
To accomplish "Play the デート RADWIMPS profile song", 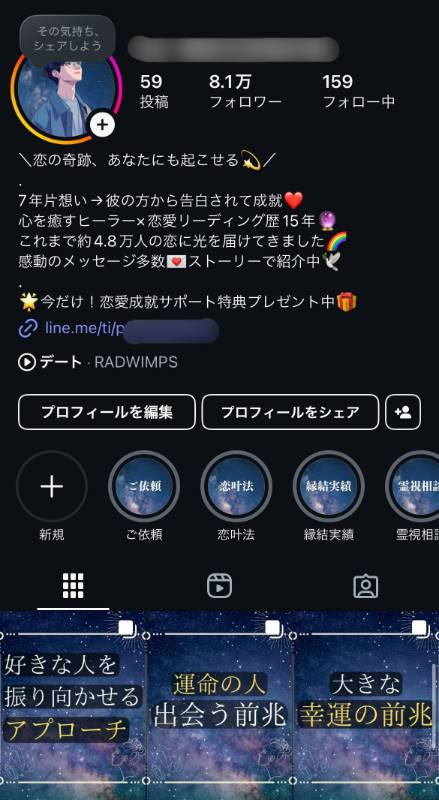I will point(97,363).
